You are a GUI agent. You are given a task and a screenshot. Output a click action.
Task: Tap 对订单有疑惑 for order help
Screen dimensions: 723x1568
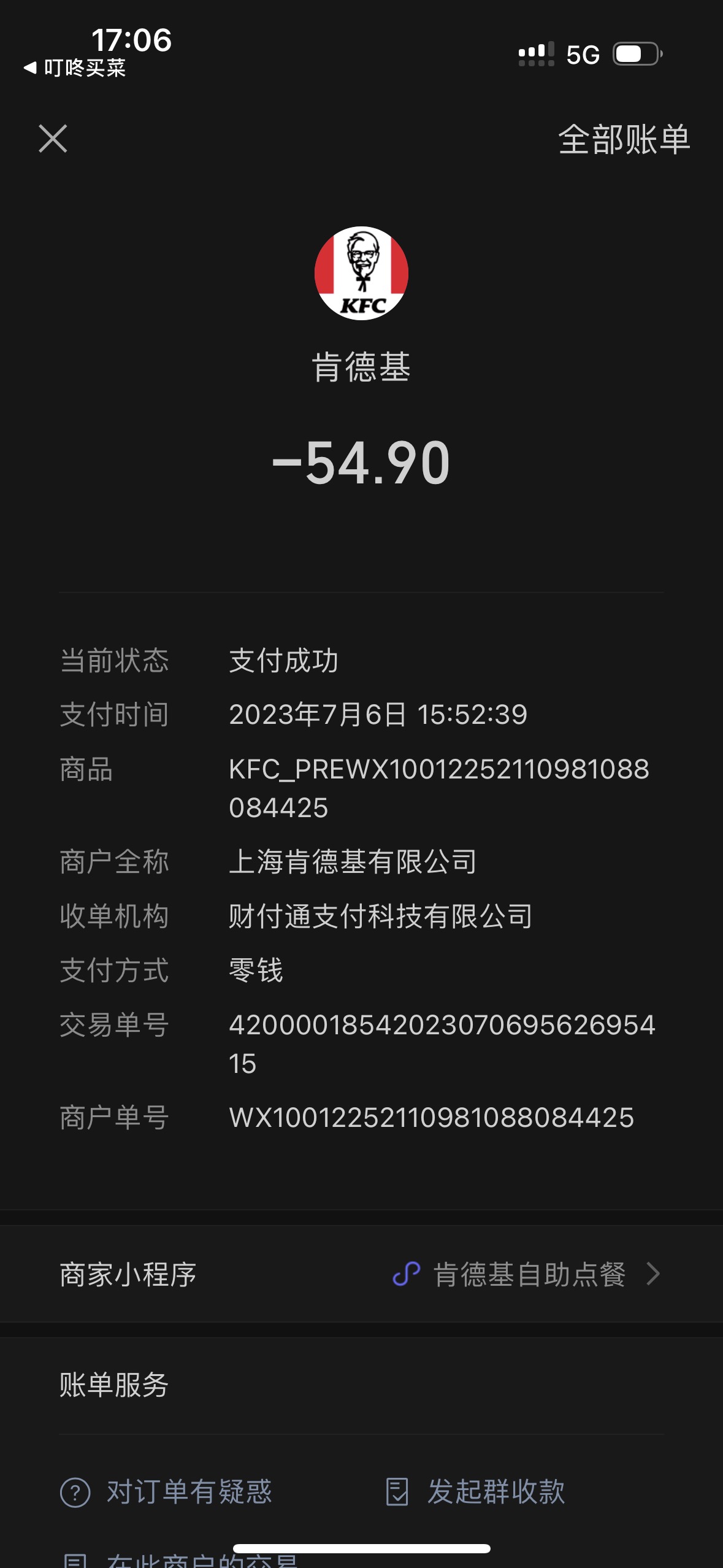166,1491
